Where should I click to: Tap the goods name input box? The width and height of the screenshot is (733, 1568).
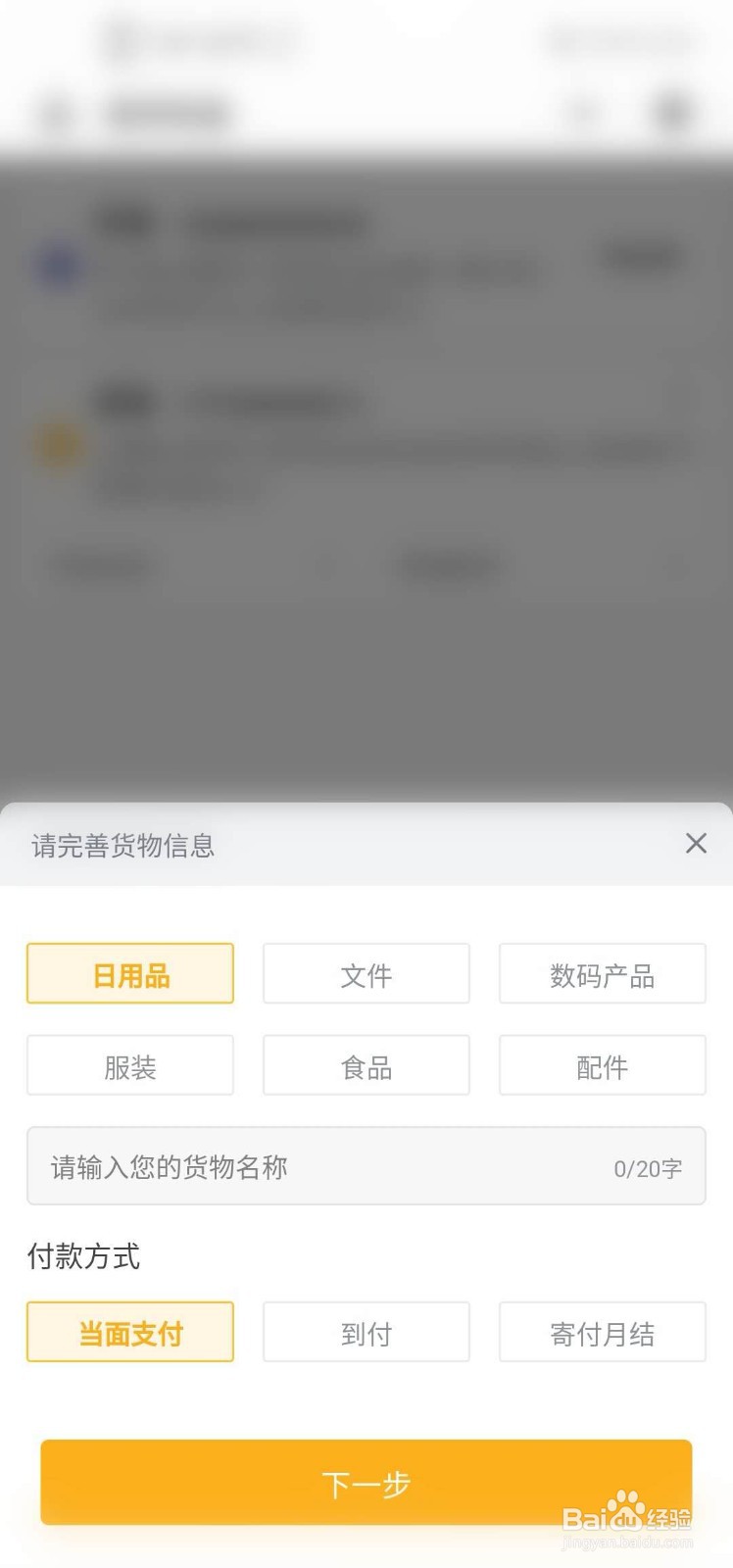point(294,1166)
